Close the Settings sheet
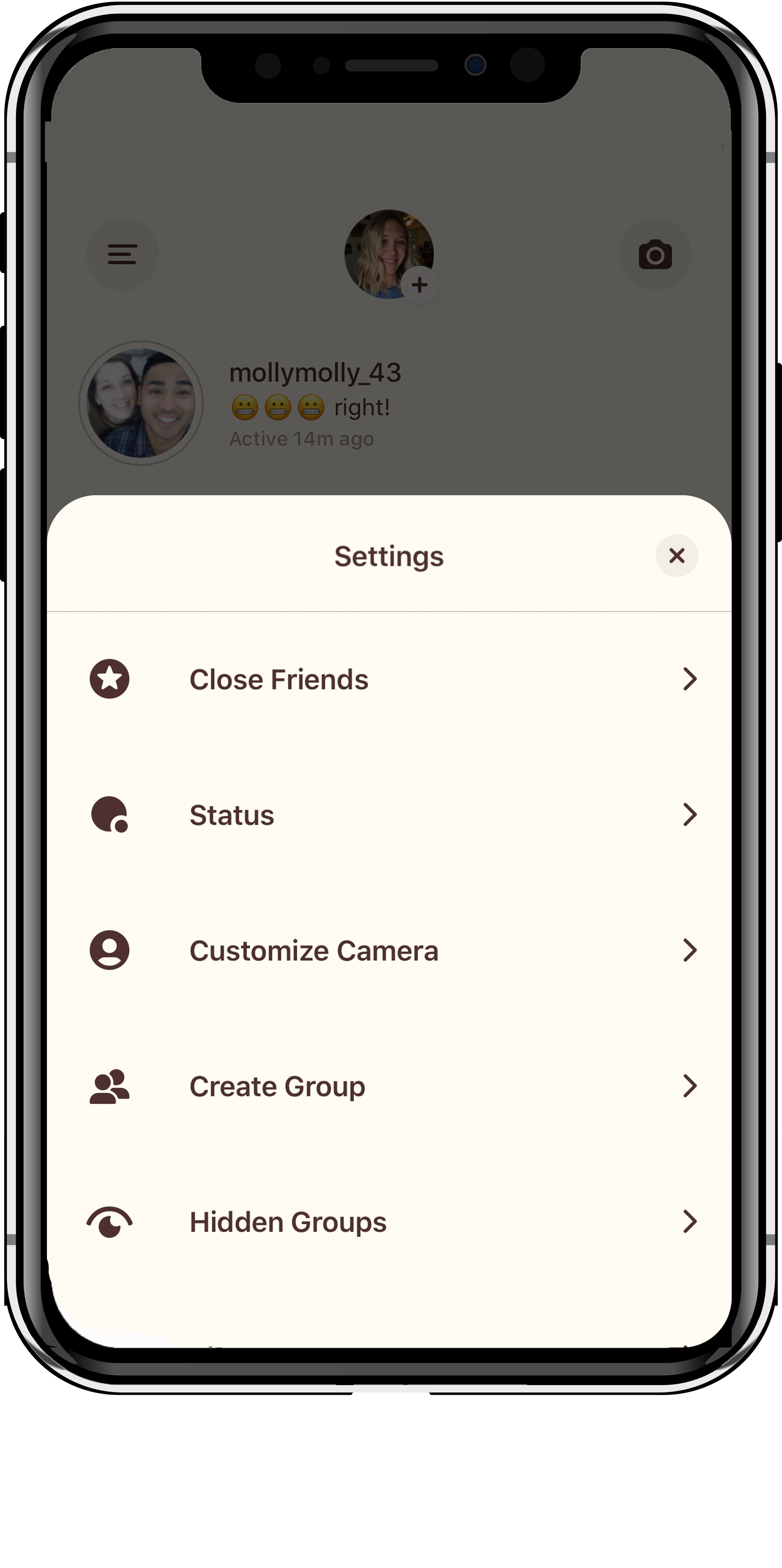782x1568 pixels. point(676,555)
